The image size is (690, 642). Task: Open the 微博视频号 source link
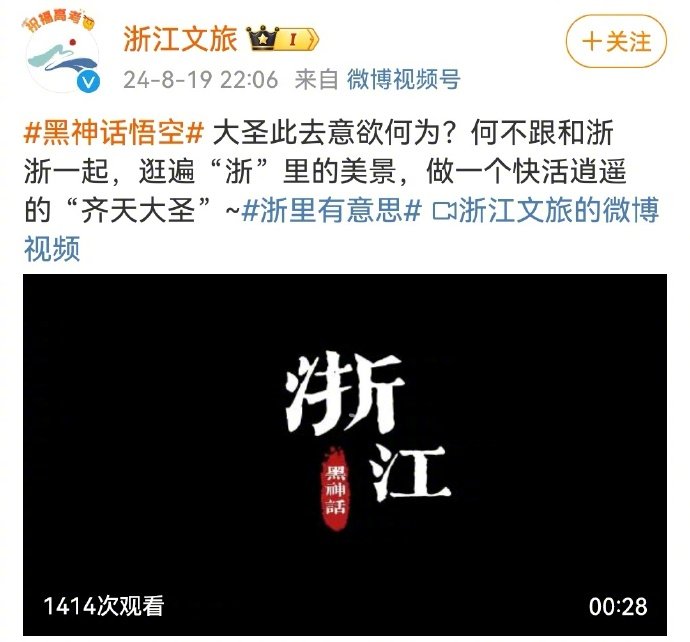tap(404, 79)
